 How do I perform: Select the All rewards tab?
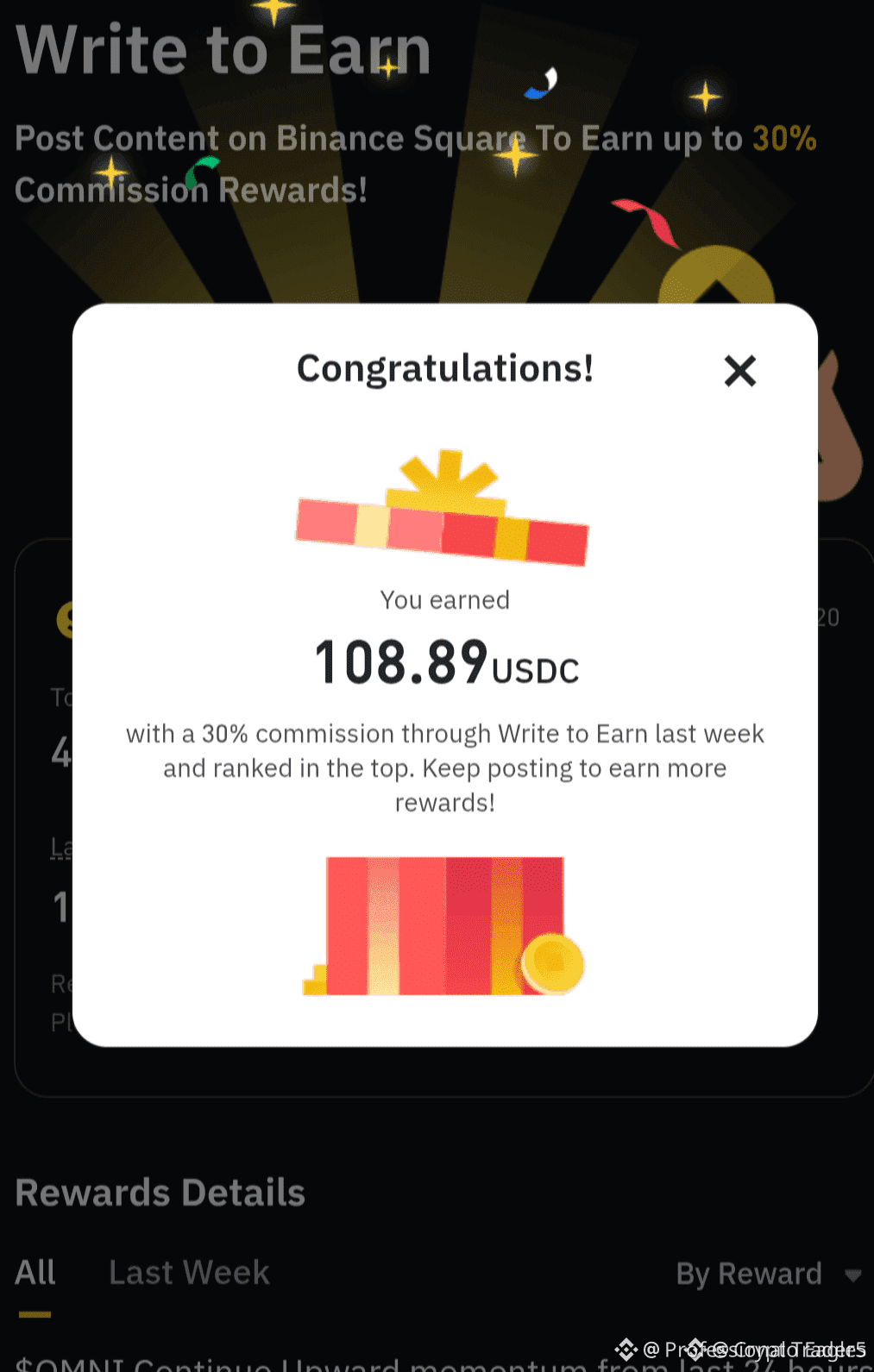35,1273
